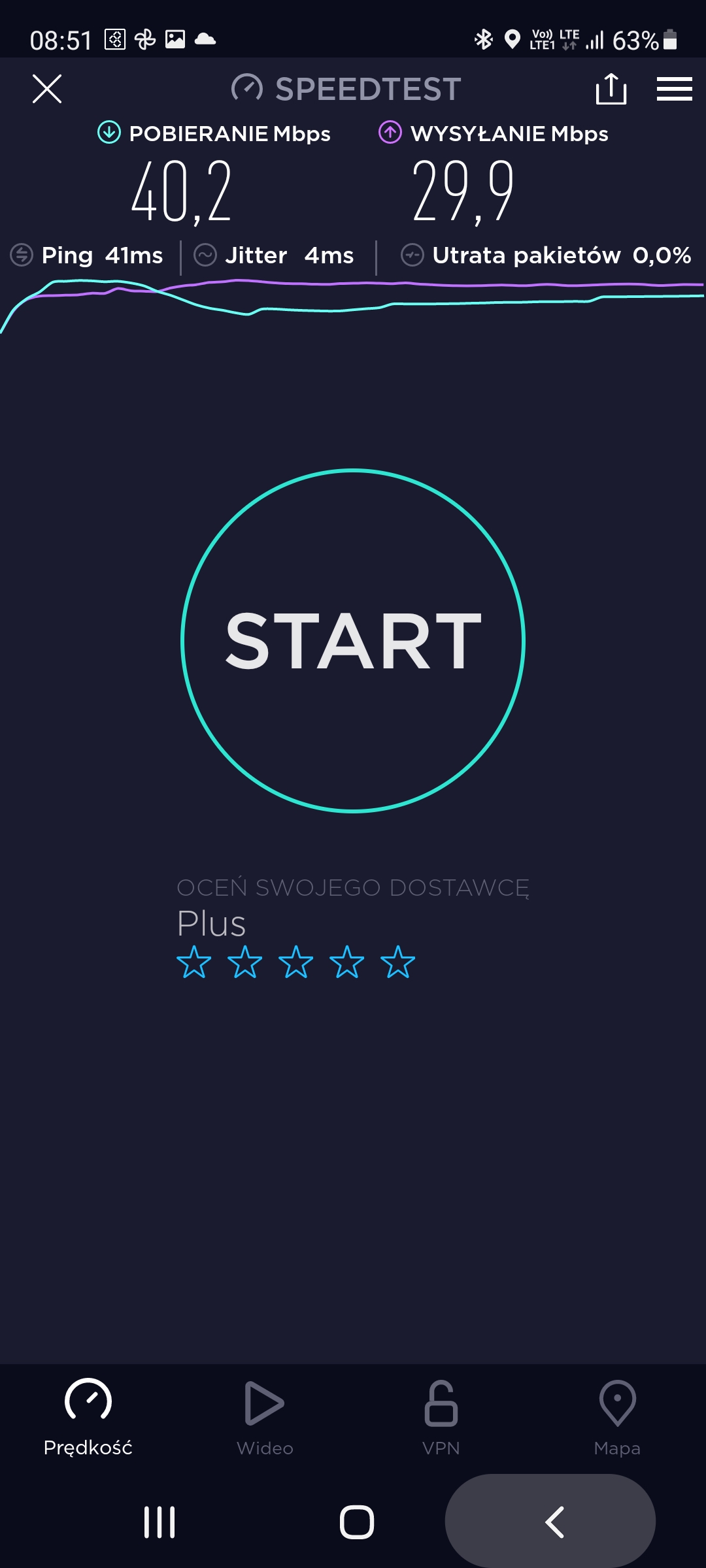Viewport: 706px width, 1568px height.
Task: Rate Plus provider five stars
Action: 397,962
